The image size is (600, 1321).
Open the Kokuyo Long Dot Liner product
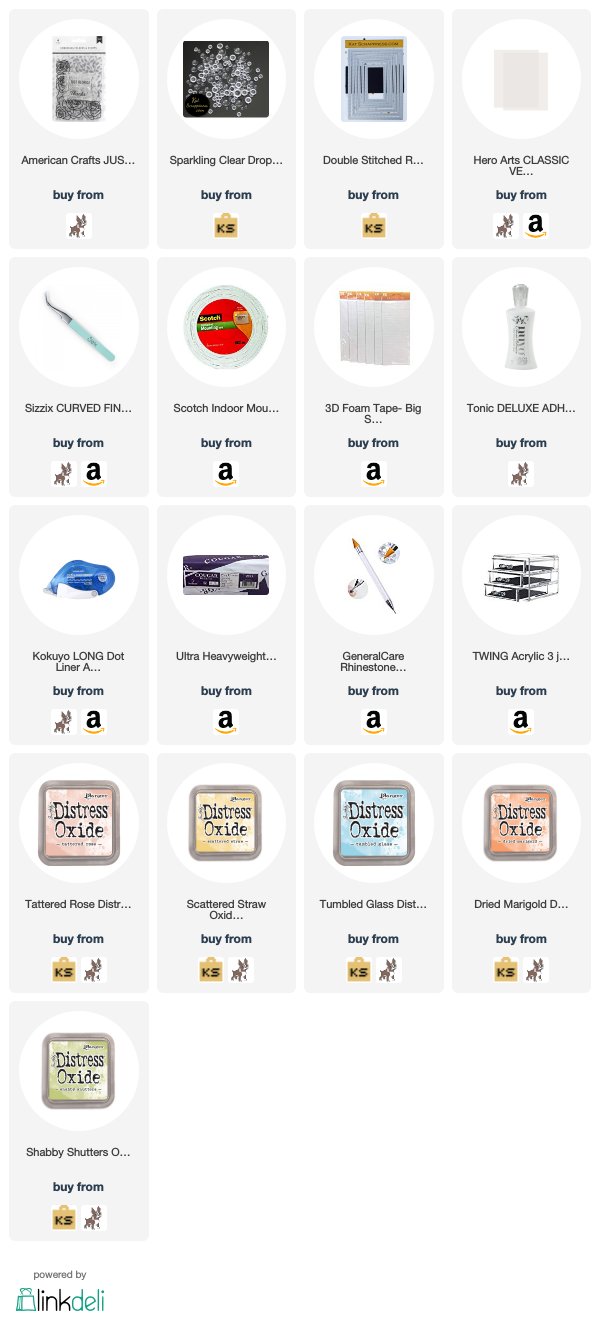(x=79, y=576)
